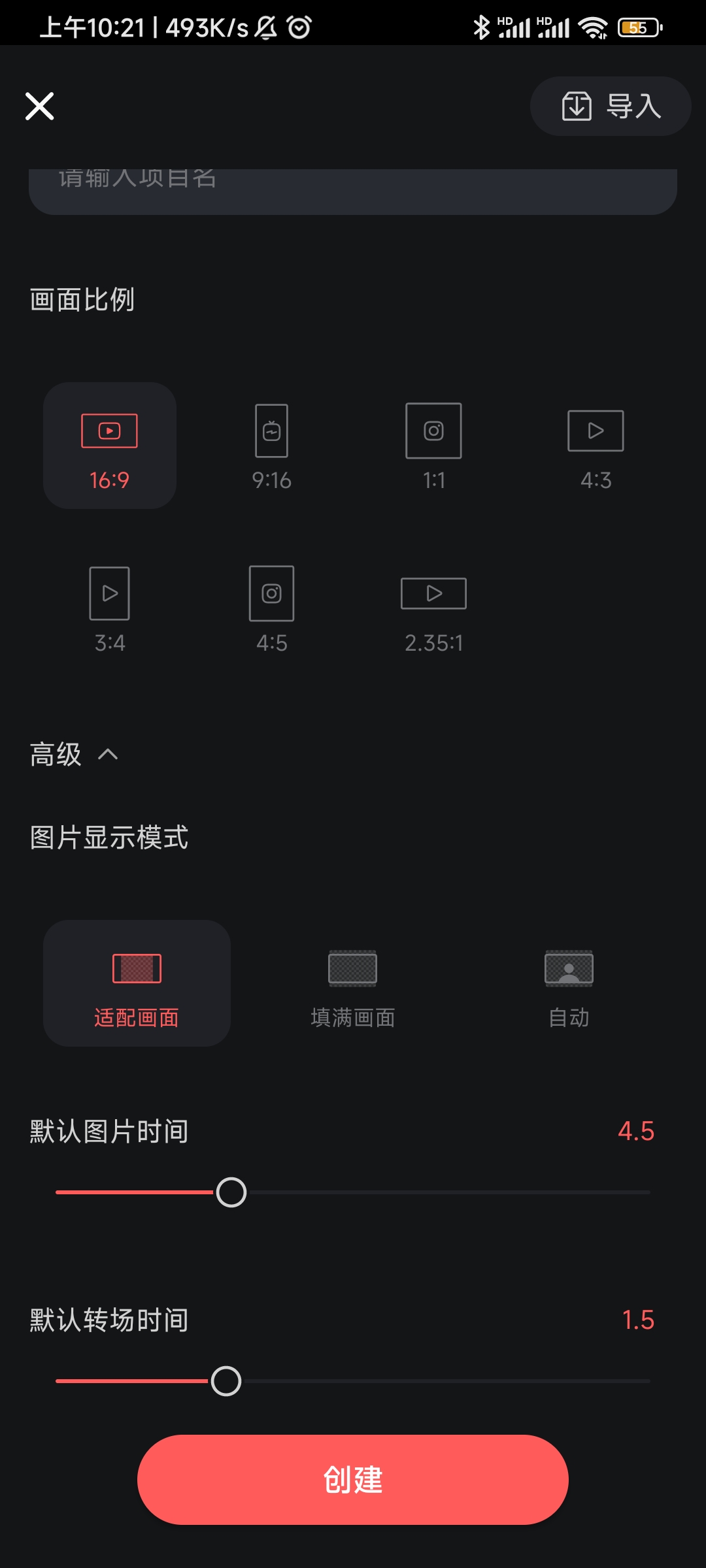
Task: Choose the 9:16 aspect ratio
Action: click(271, 446)
